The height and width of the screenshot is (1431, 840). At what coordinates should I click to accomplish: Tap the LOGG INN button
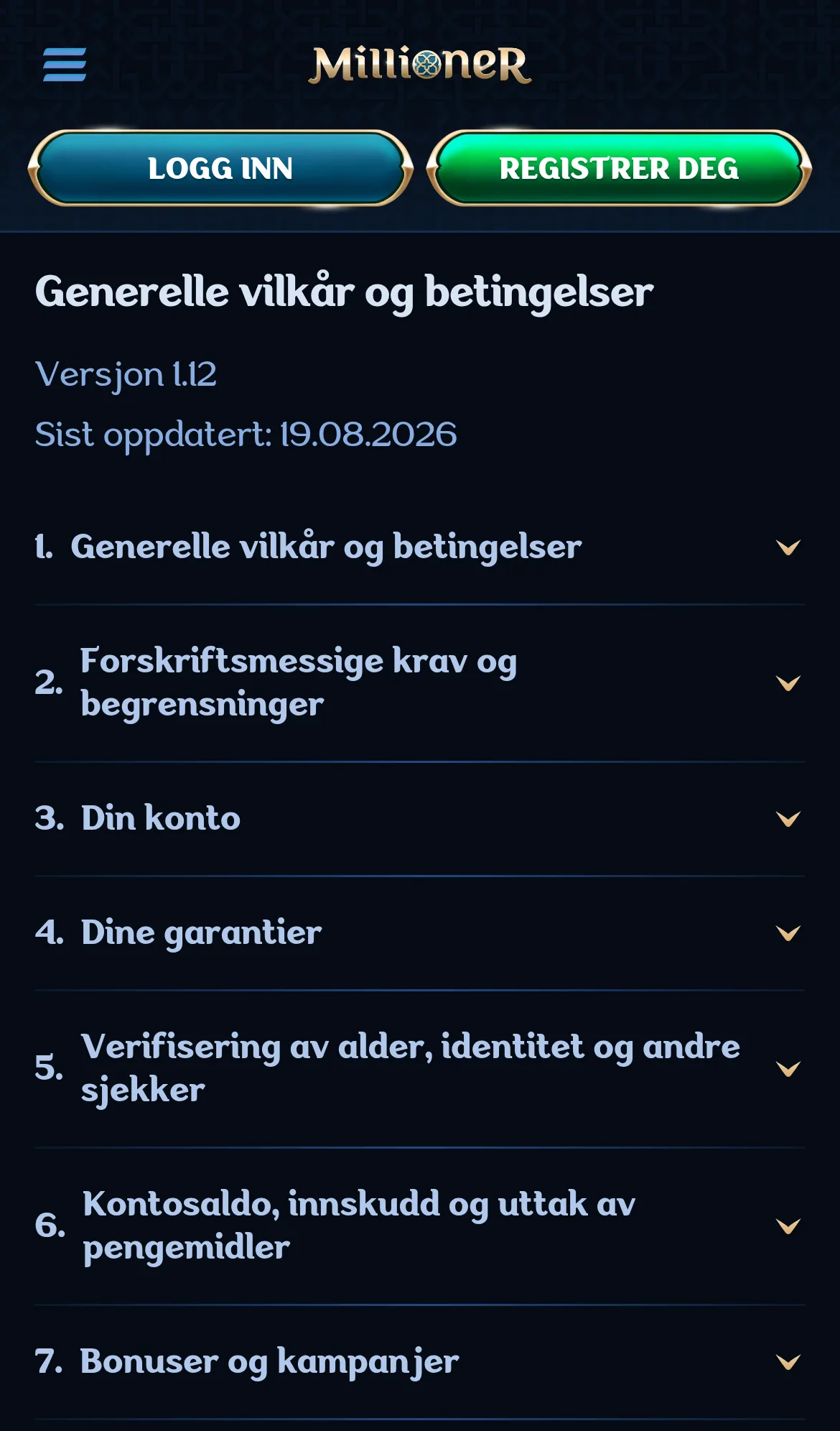[x=220, y=168]
